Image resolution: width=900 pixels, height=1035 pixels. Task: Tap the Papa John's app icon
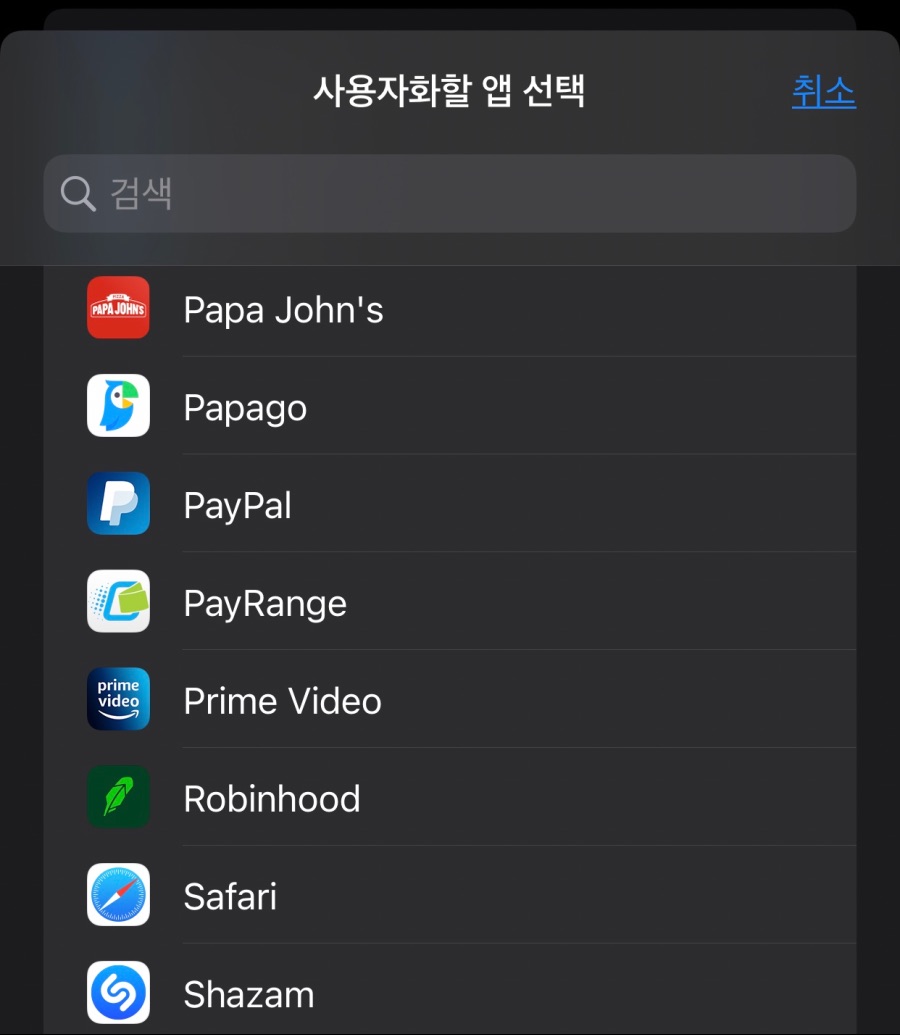pyautogui.click(x=118, y=309)
